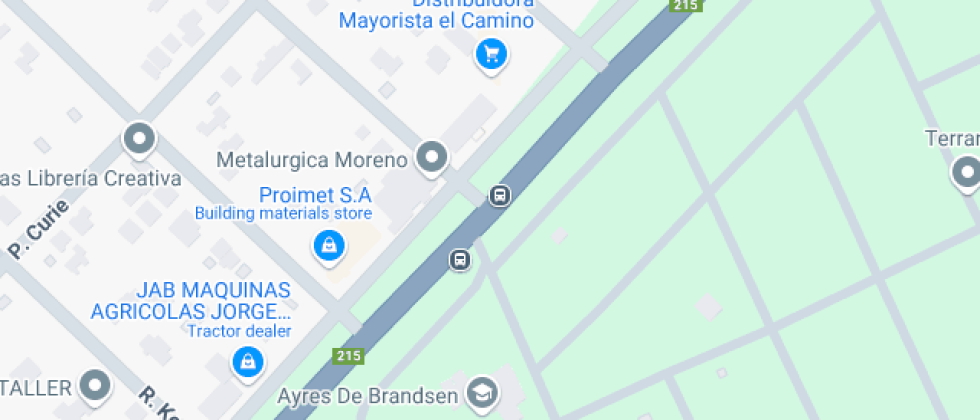Select the Taller place pin
The width and height of the screenshot is (980, 420).
96,384
